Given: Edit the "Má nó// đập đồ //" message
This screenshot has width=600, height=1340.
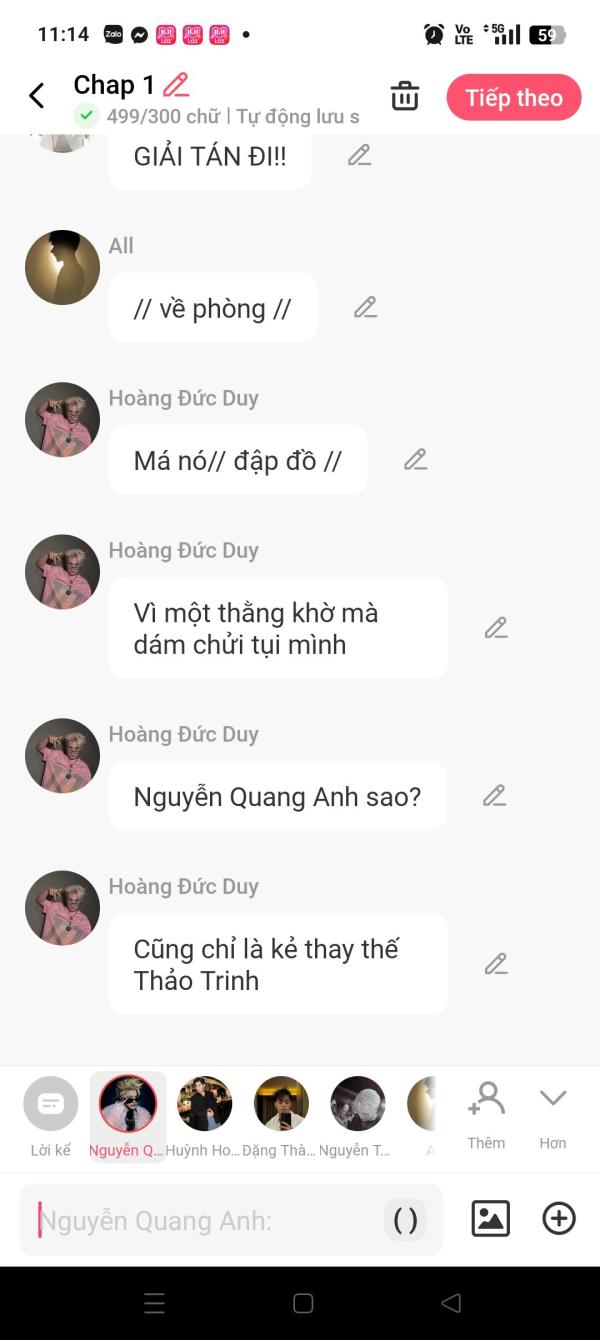Looking at the screenshot, I should click(416, 460).
